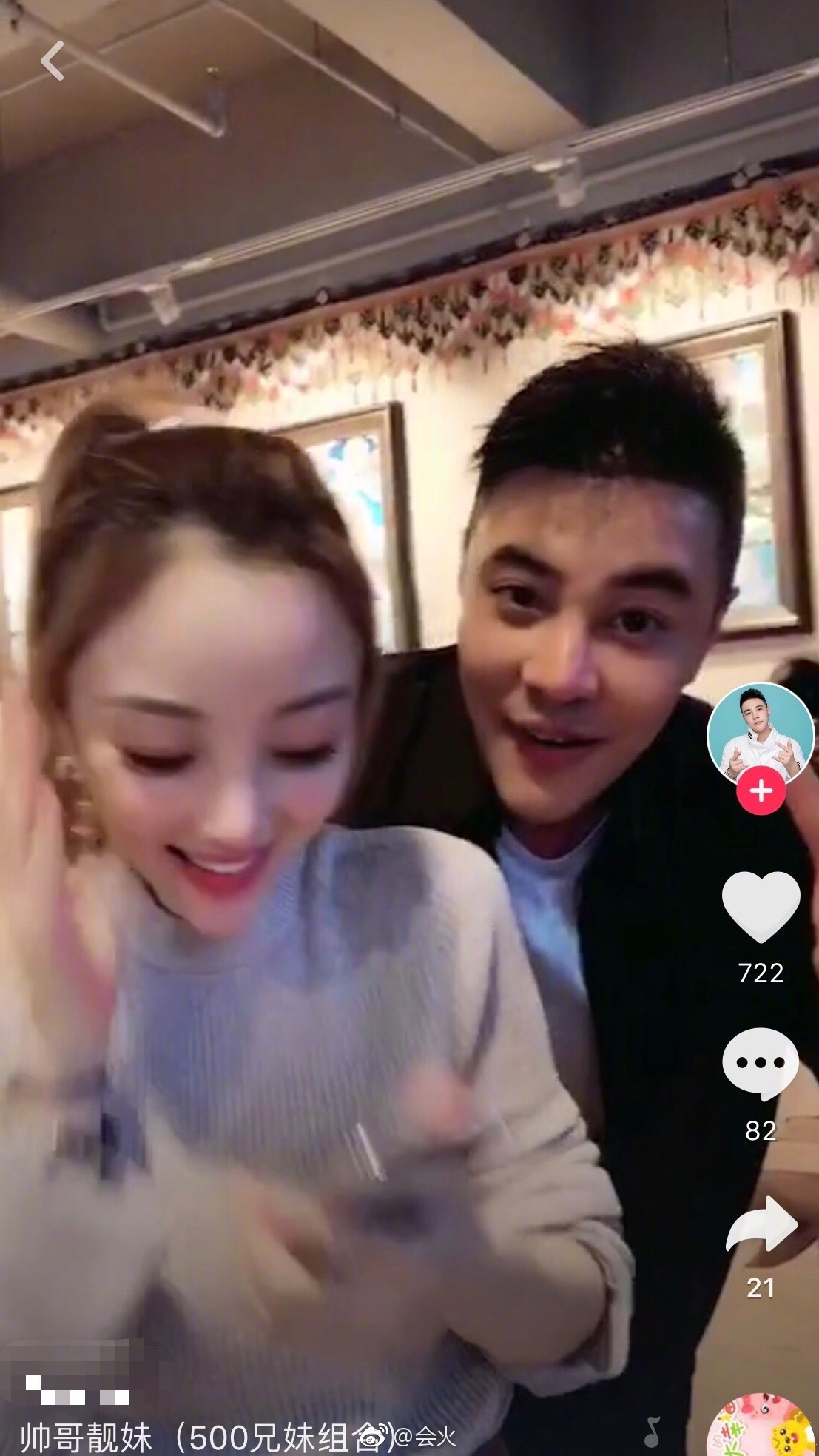Screen dimensions: 819x1456
Task: Open the spinning music disc
Action: [x=762, y=1425]
